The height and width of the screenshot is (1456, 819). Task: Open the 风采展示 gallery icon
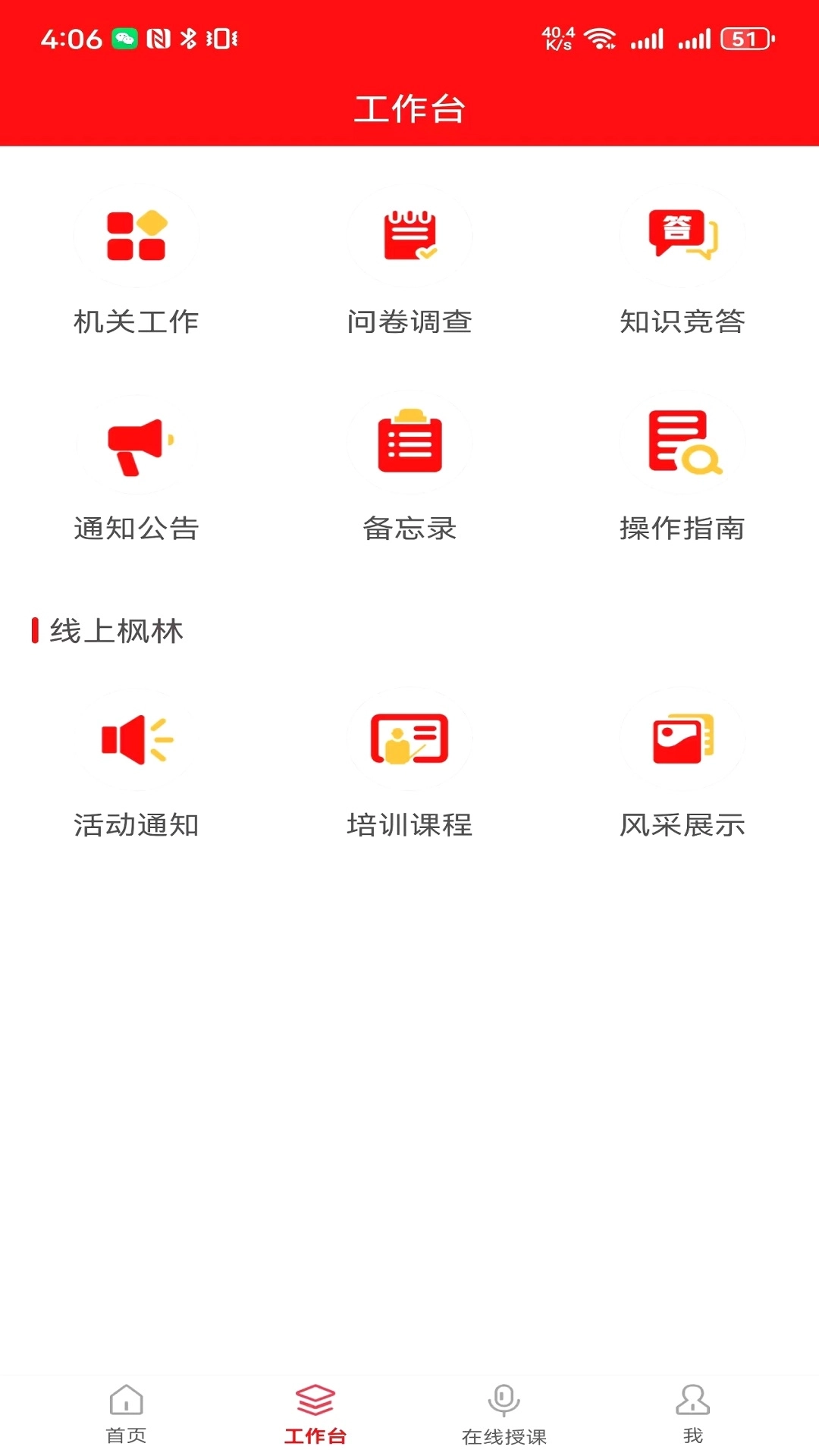(x=681, y=741)
